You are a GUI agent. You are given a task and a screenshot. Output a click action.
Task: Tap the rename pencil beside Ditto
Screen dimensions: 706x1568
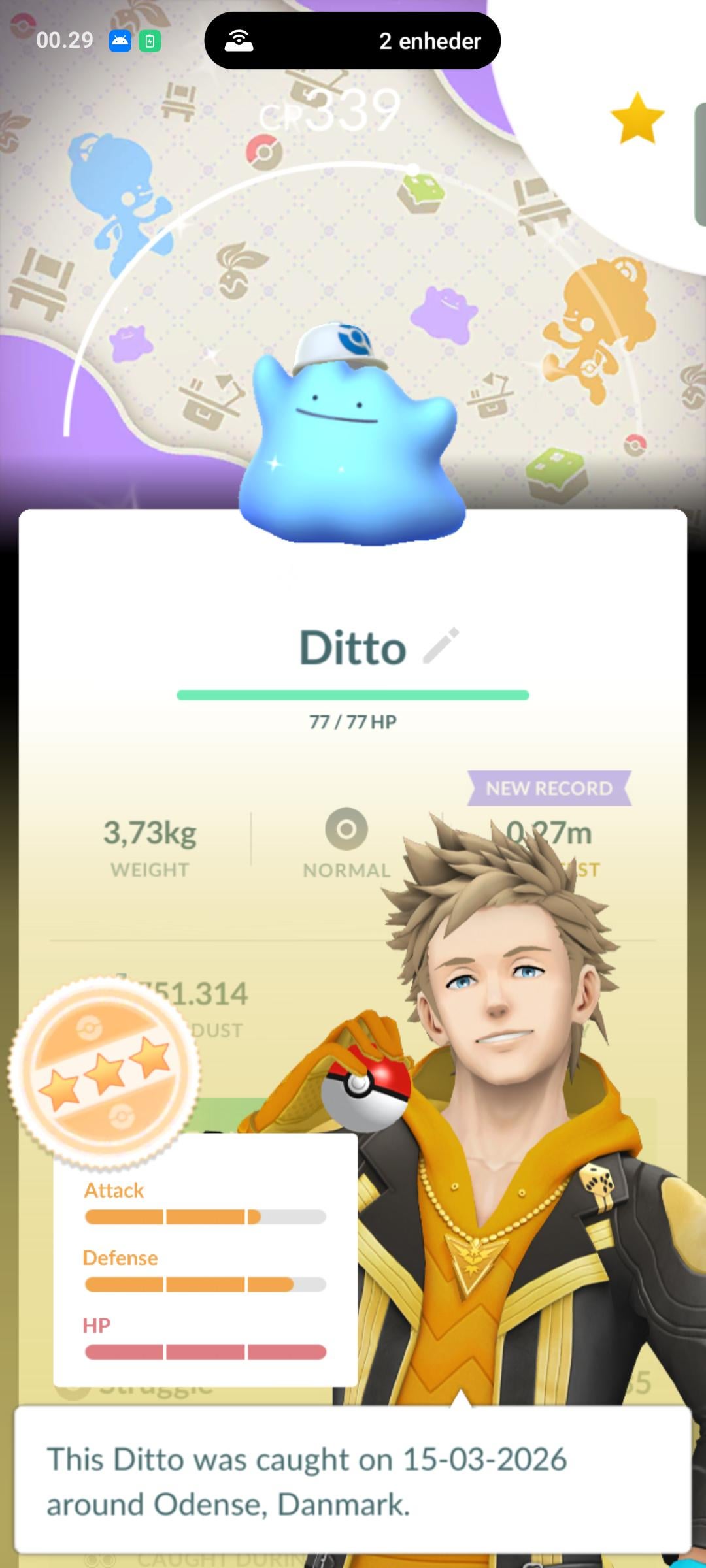pos(441,646)
